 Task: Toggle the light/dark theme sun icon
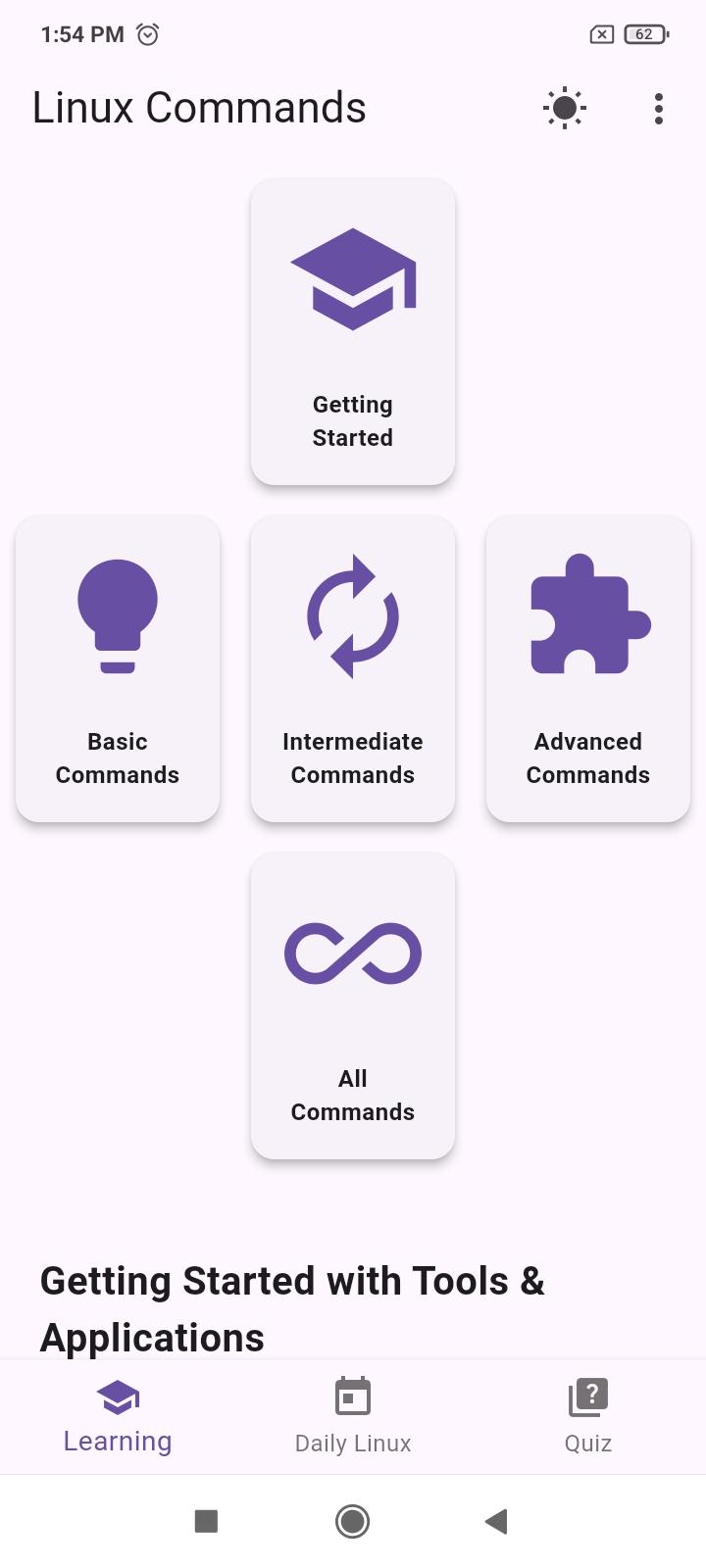565,108
